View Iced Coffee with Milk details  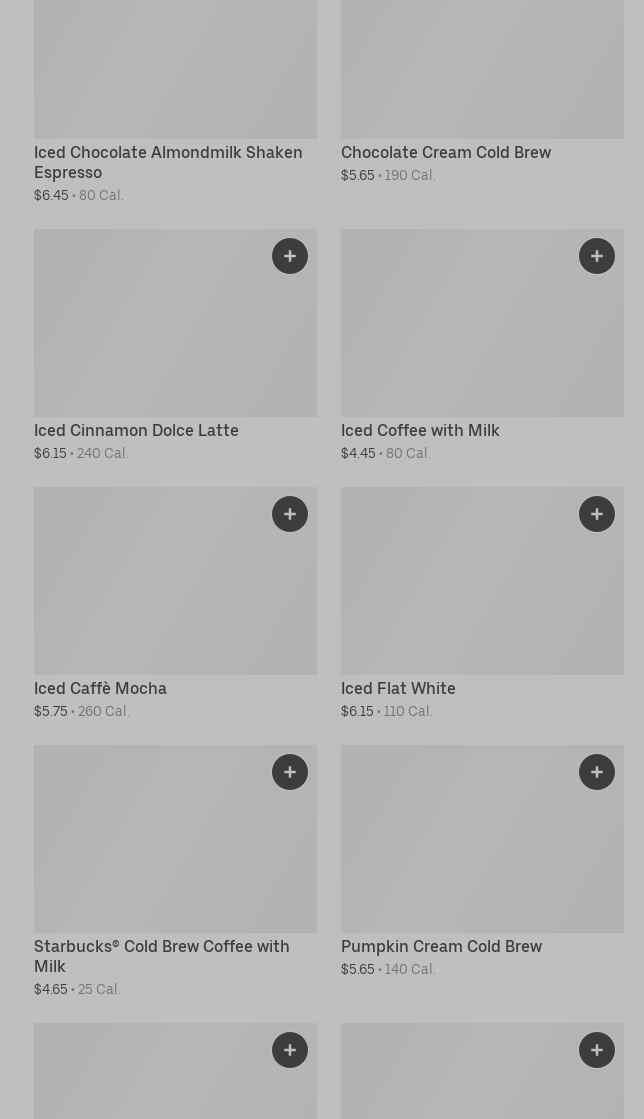tap(420, 431)
